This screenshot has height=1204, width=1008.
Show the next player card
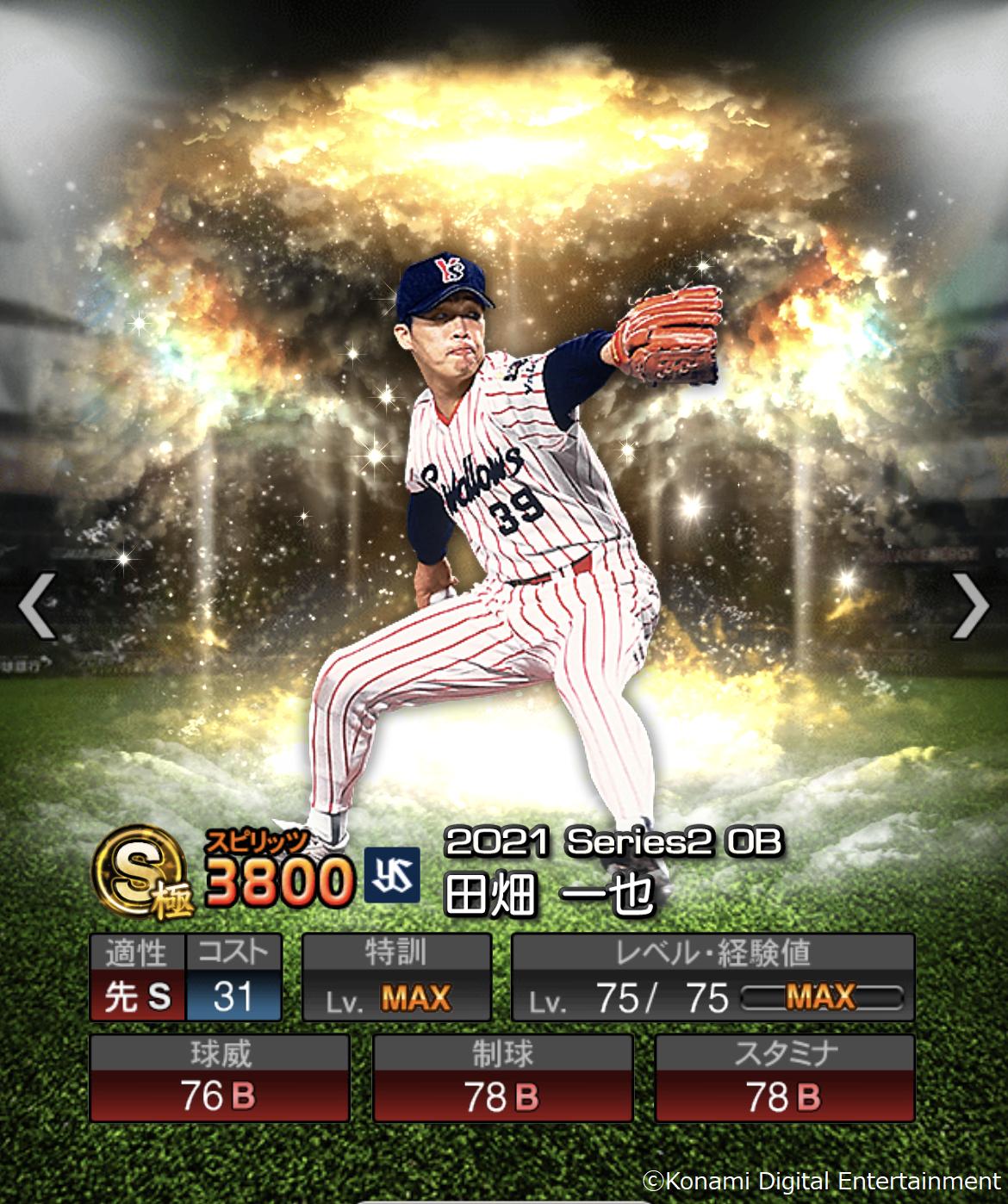pos(971,605)
